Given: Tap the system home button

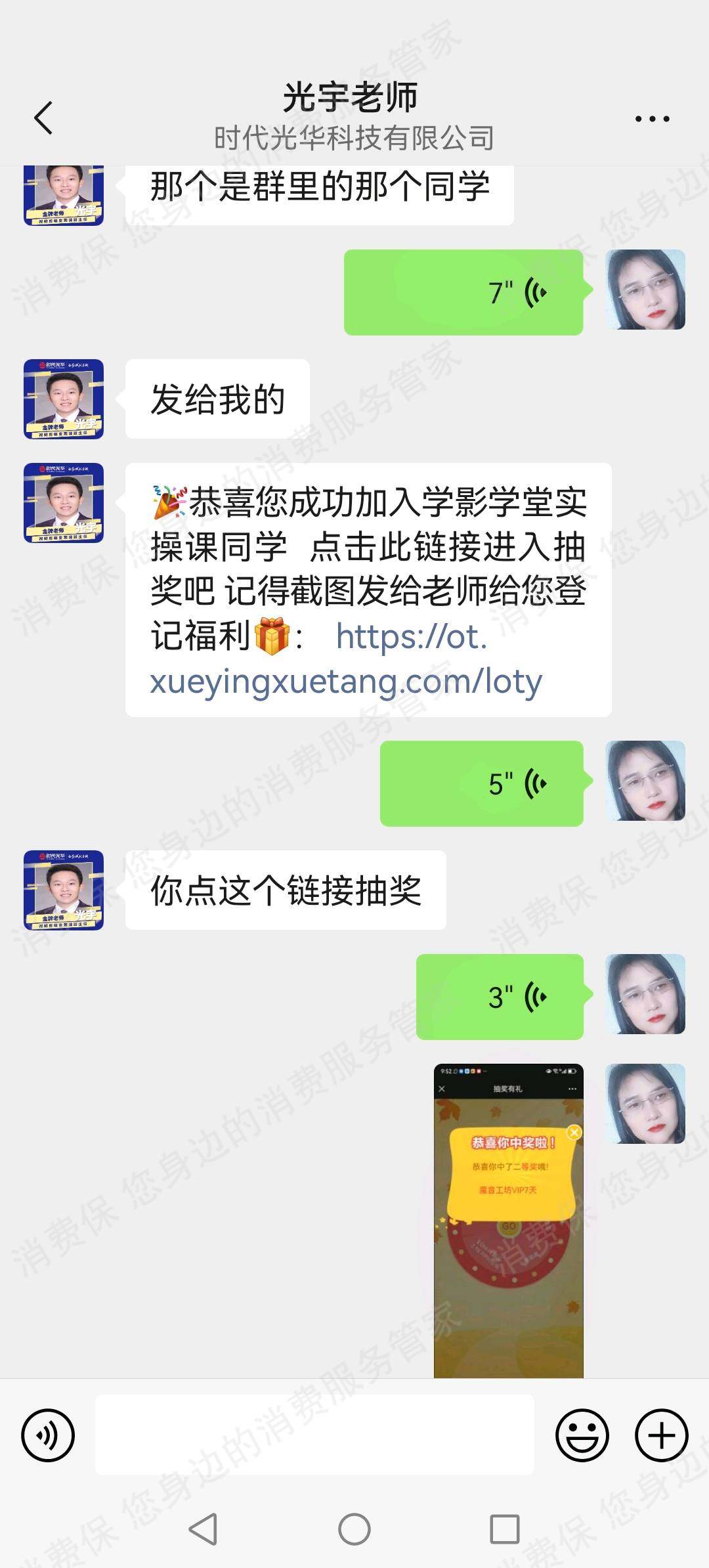Looking at the screenshot, I should click(x=354, y=1529).
